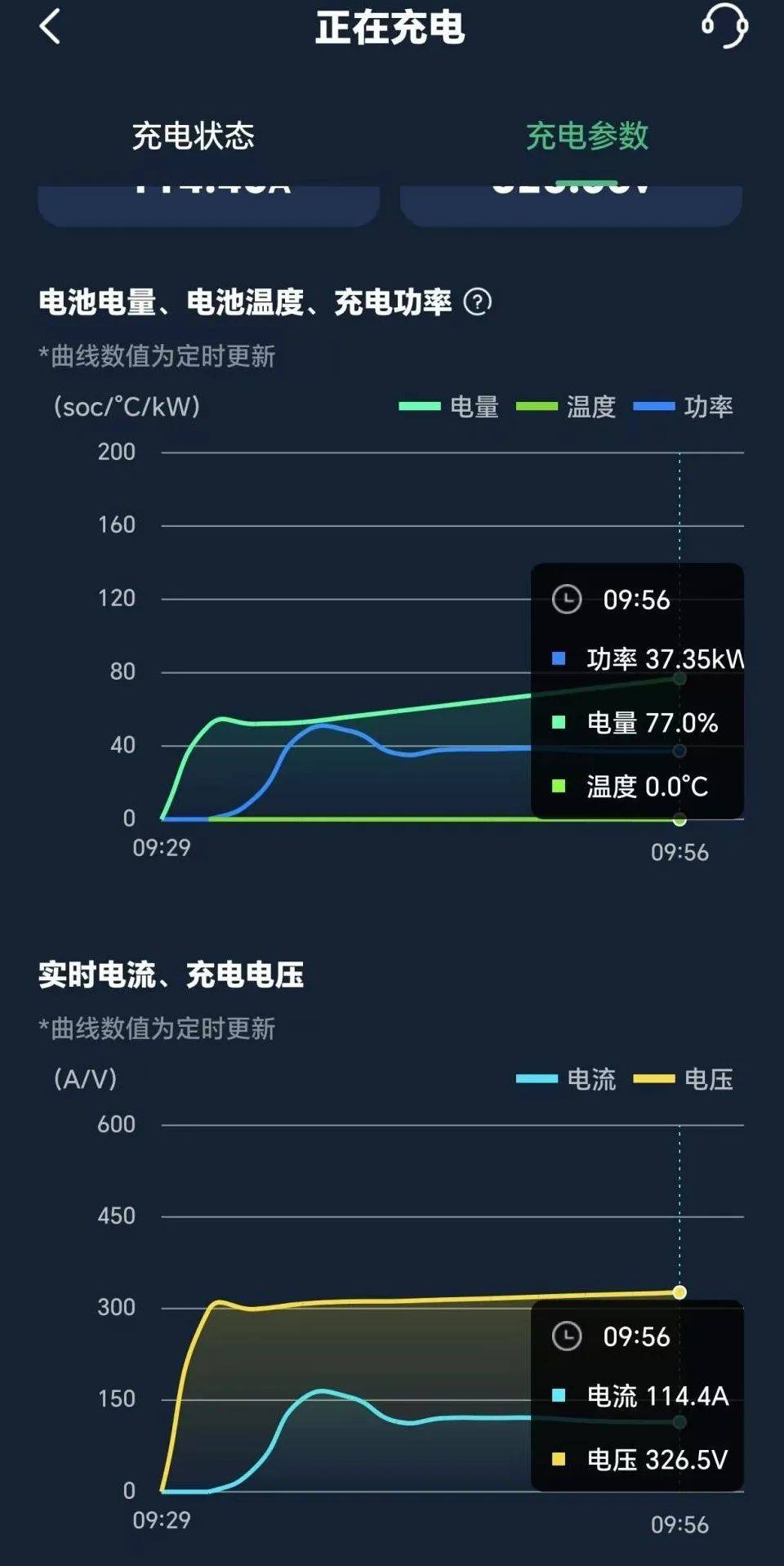Toggle the 电量 legend in the chart
The height and width of the screenshot is (1566, 784).
(x=449, y=406)
